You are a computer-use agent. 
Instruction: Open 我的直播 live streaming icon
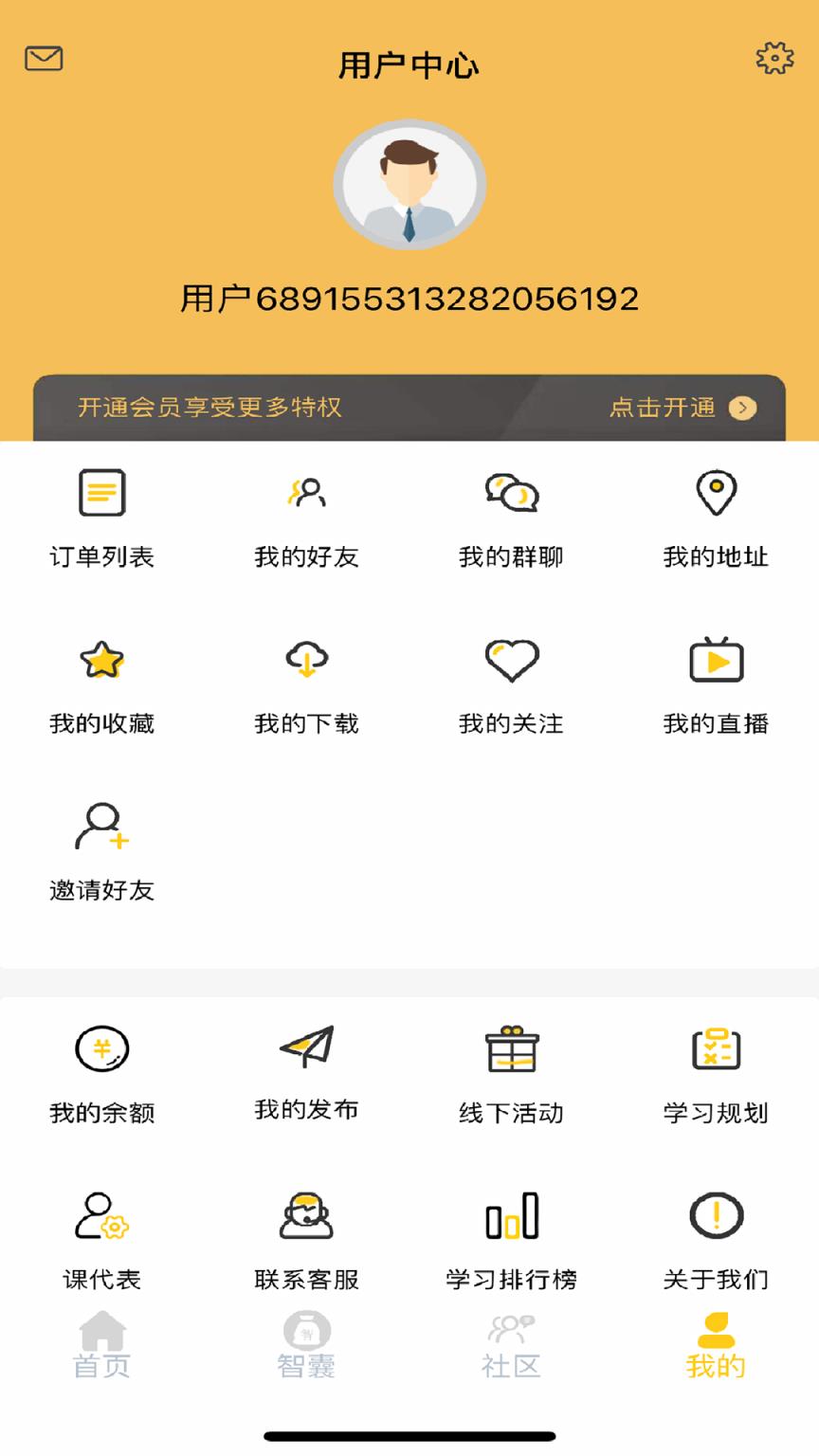(716, 661)
